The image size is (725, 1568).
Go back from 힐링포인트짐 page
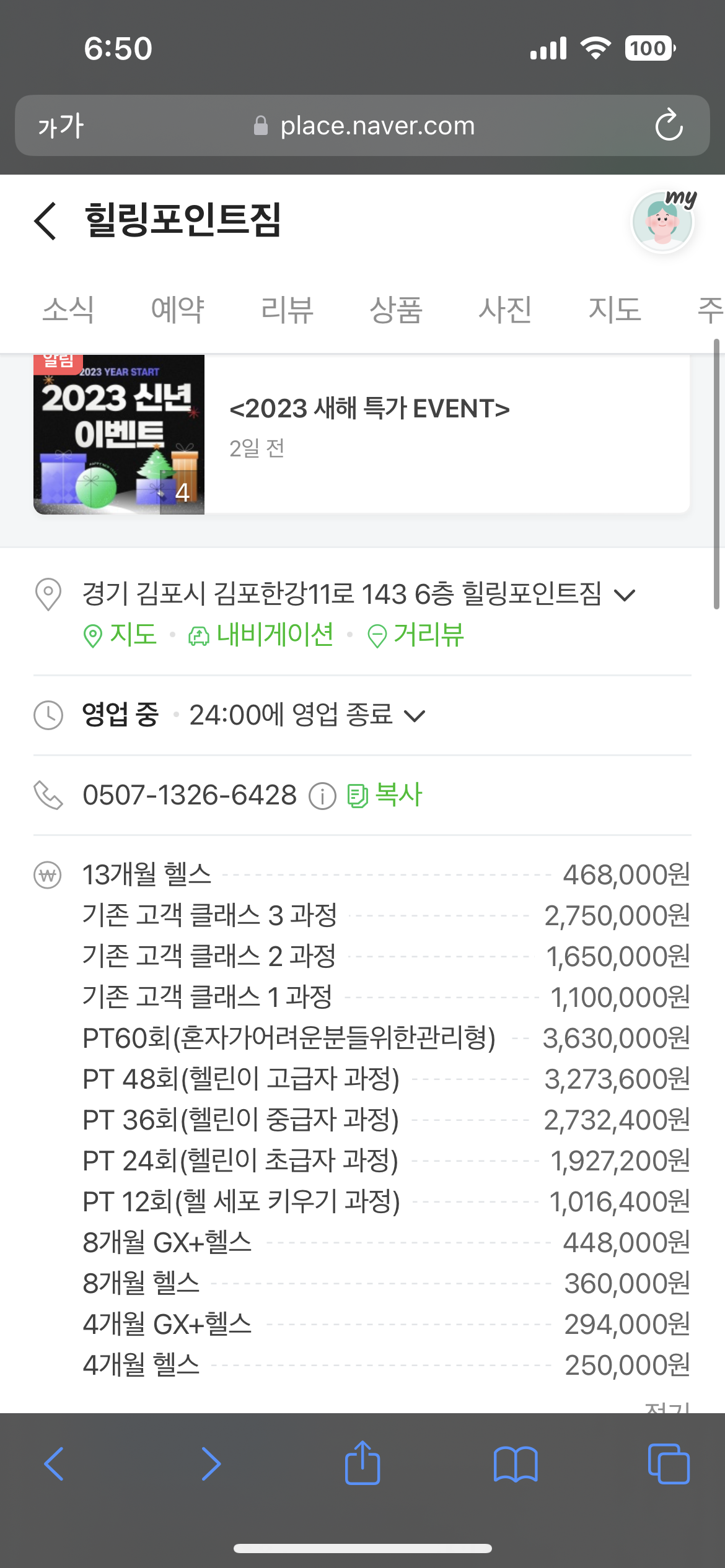(x=46, y=221)
